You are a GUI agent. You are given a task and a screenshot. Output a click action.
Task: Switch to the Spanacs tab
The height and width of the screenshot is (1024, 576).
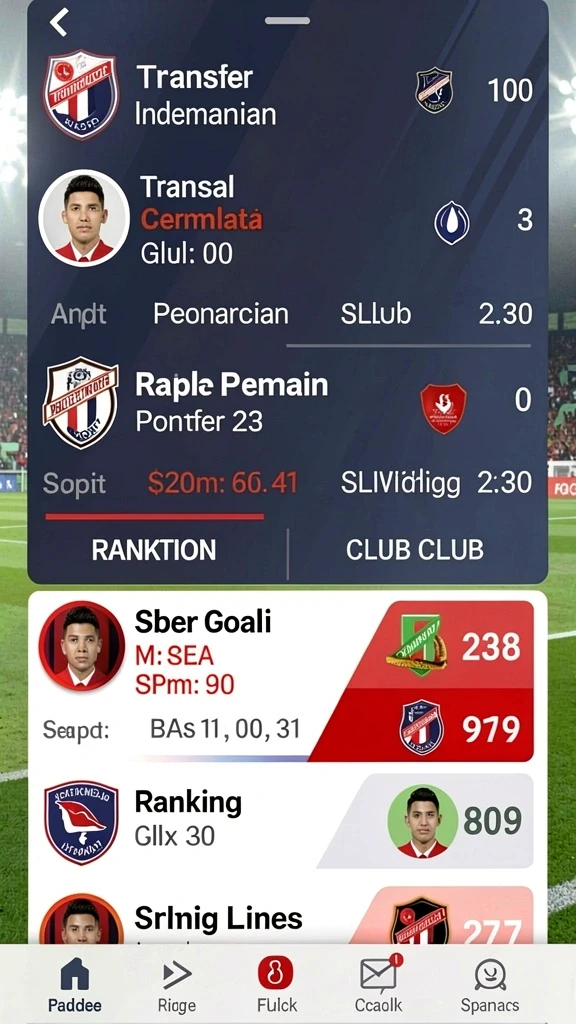(490, 985)
